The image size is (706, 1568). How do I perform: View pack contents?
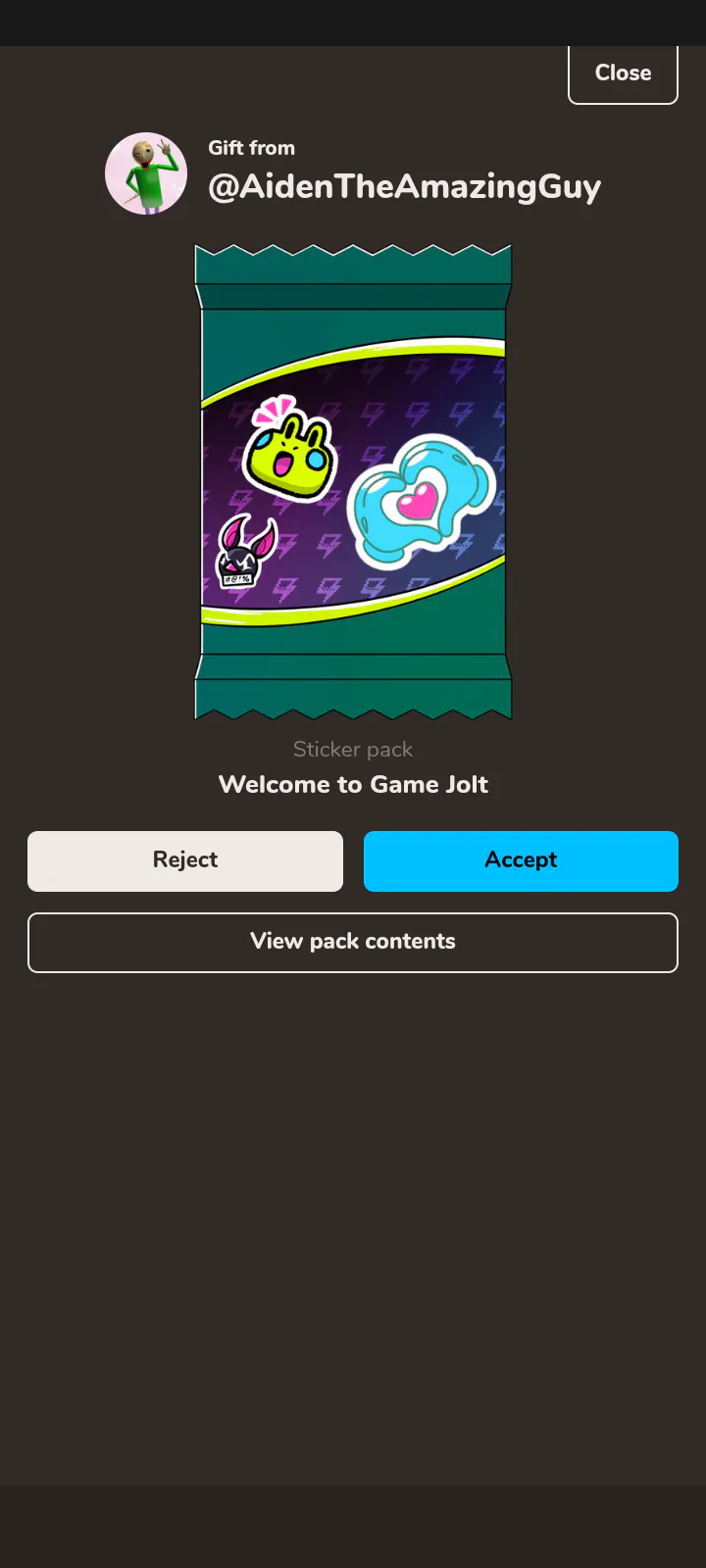(353, 942)
